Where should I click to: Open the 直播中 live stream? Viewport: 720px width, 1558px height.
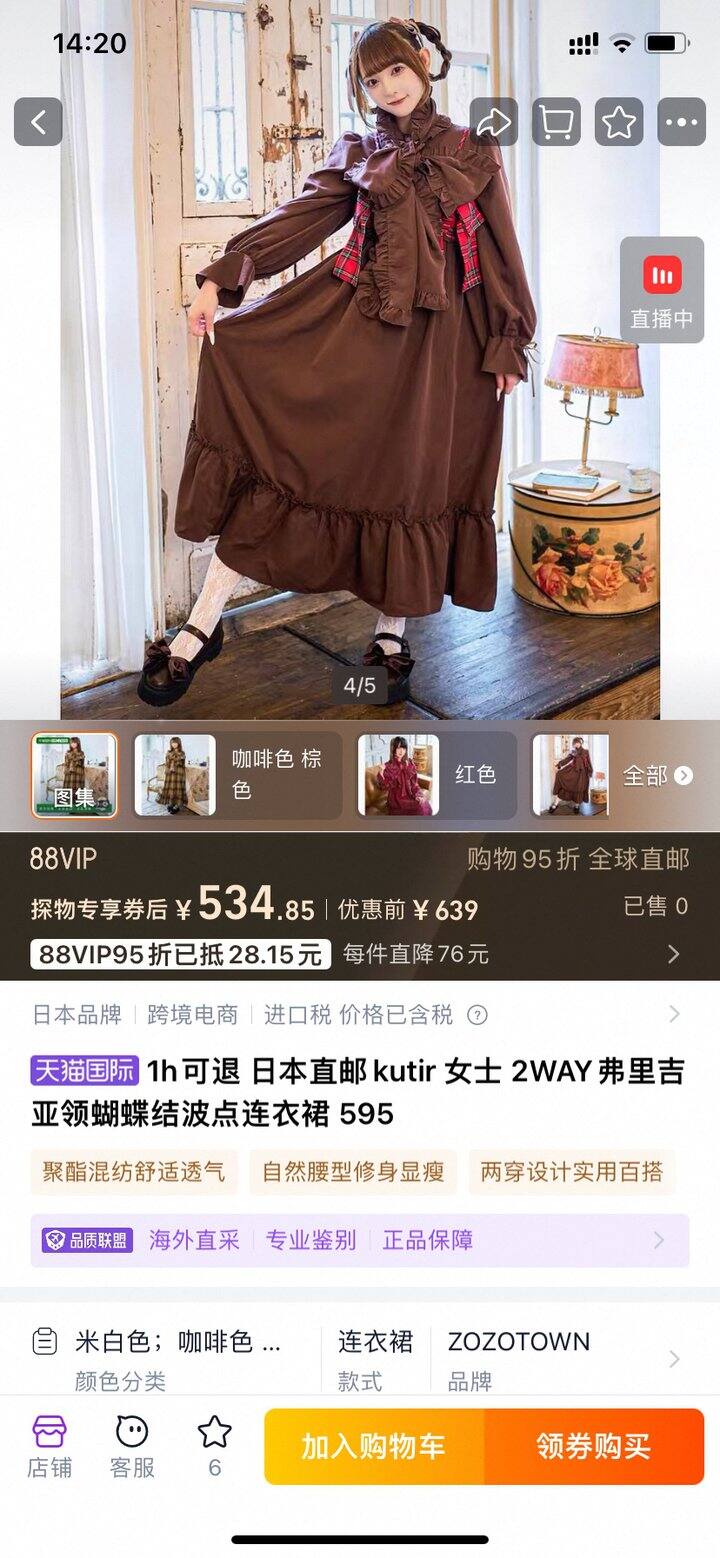point(662,290)
